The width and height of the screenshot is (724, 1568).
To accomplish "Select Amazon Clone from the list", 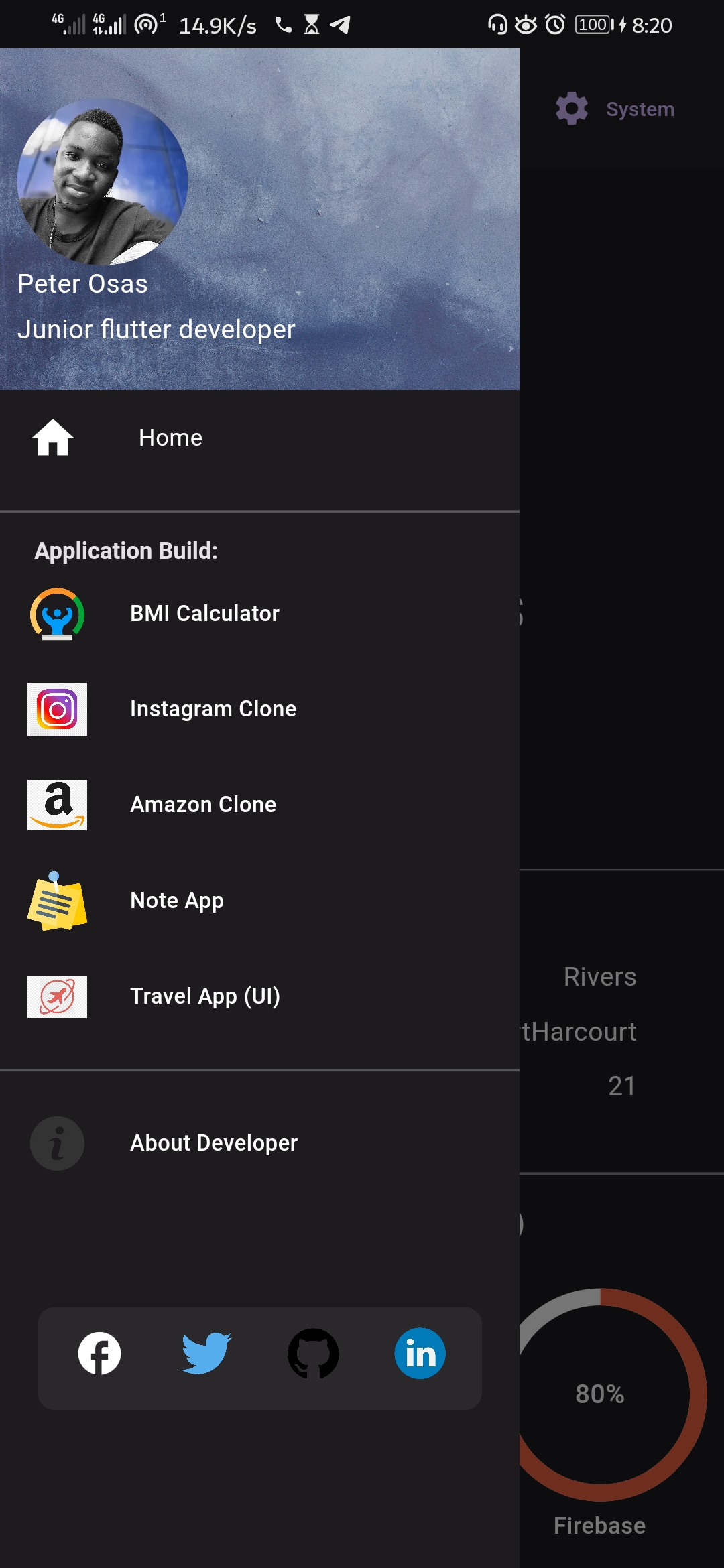I will [259, 805].
